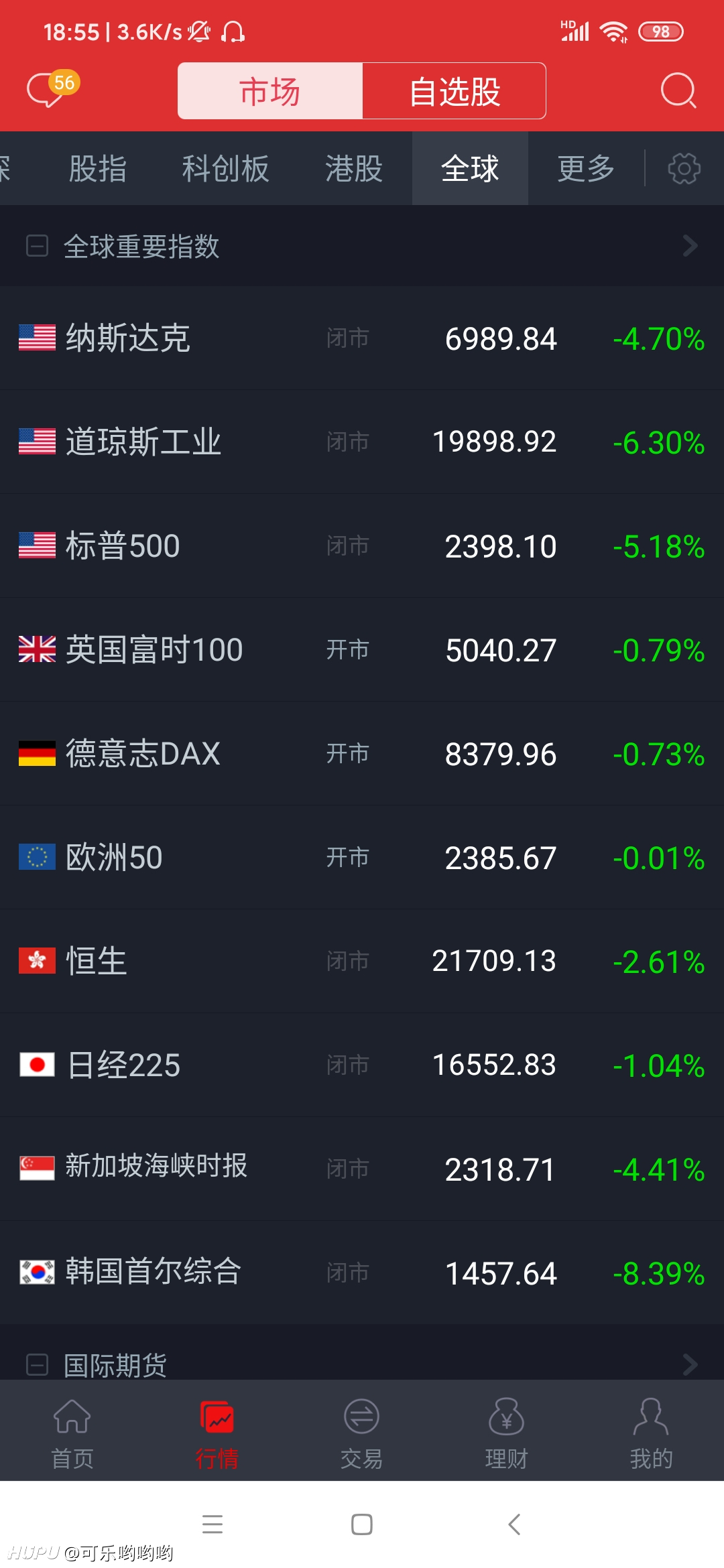This screenshot has height=1568, width=724.
Task: Tap the 更多 tab
Action: (x=586, y=168)
